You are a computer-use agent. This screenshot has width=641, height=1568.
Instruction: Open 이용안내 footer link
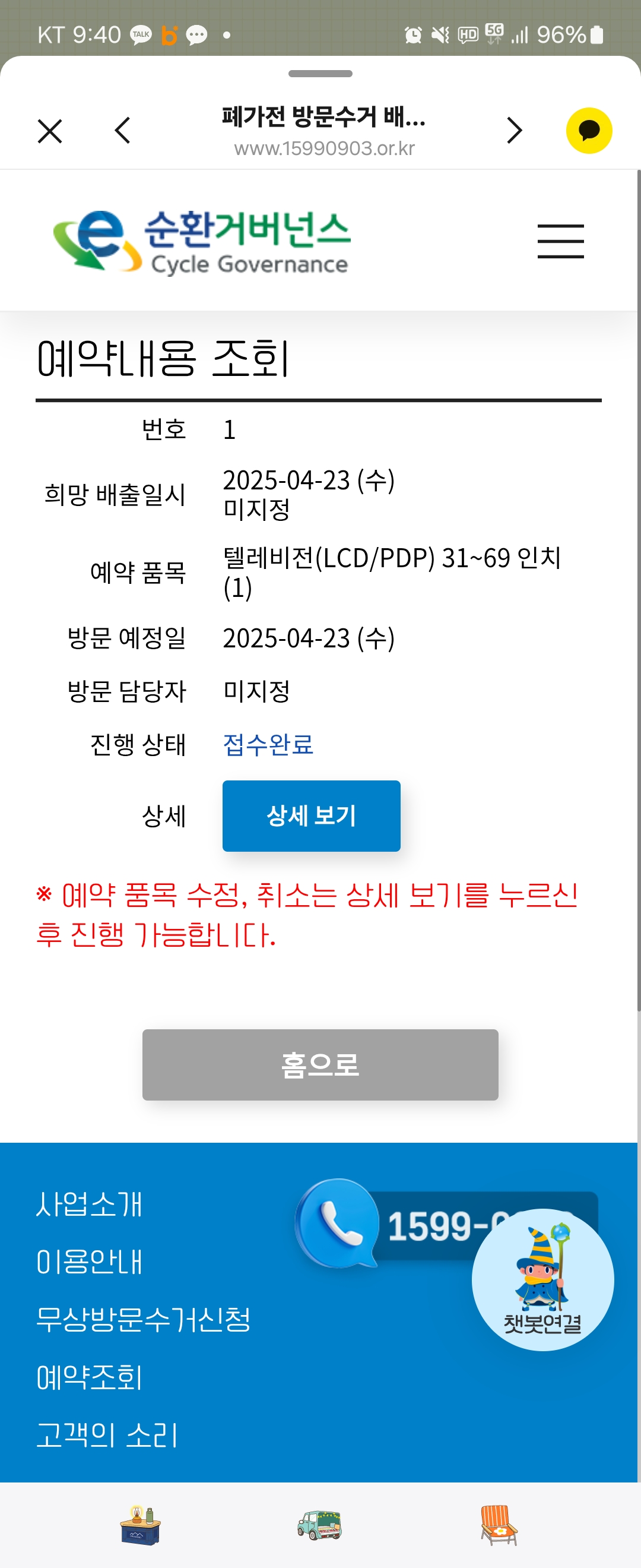pos(89,1262)
